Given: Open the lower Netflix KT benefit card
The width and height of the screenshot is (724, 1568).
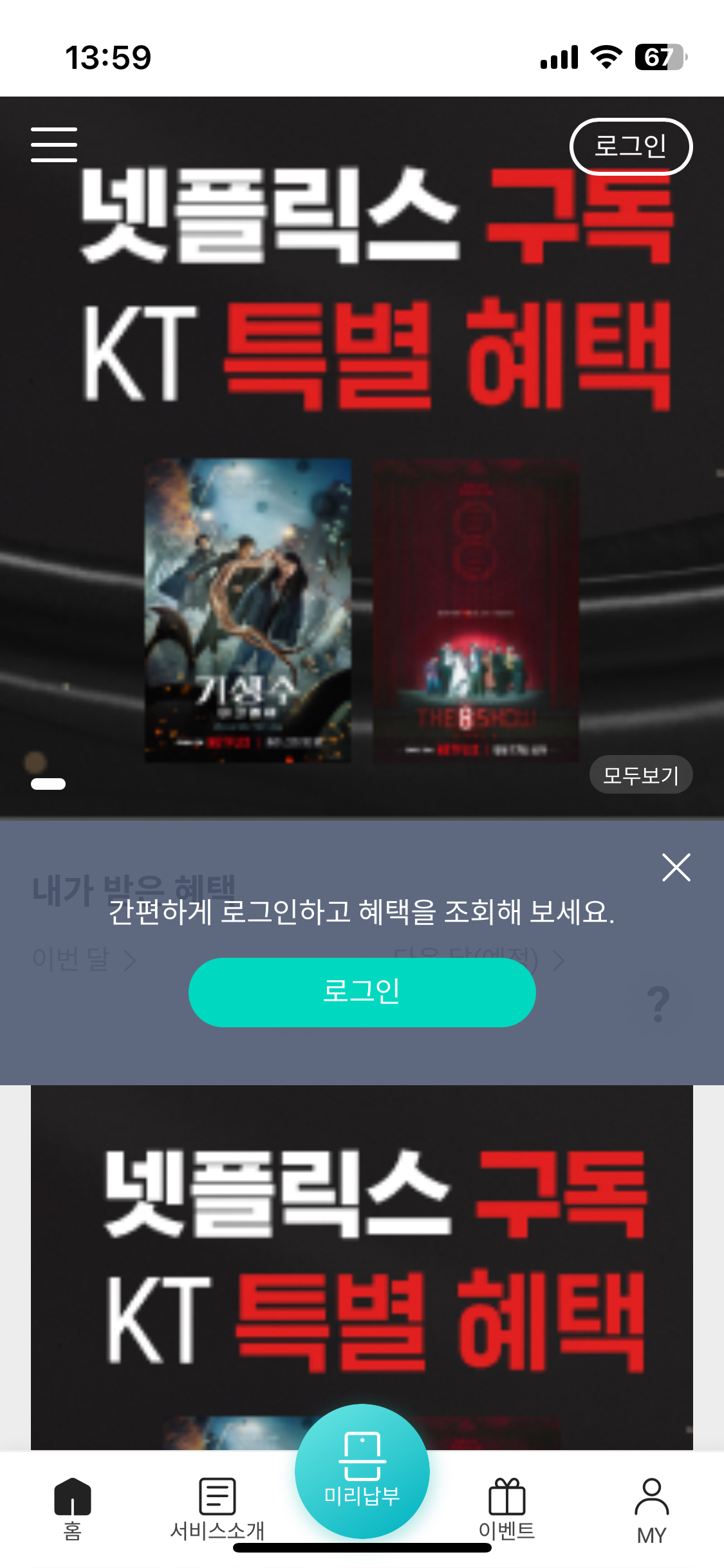Looking at the screenshot, I should tap(362, 1262).
